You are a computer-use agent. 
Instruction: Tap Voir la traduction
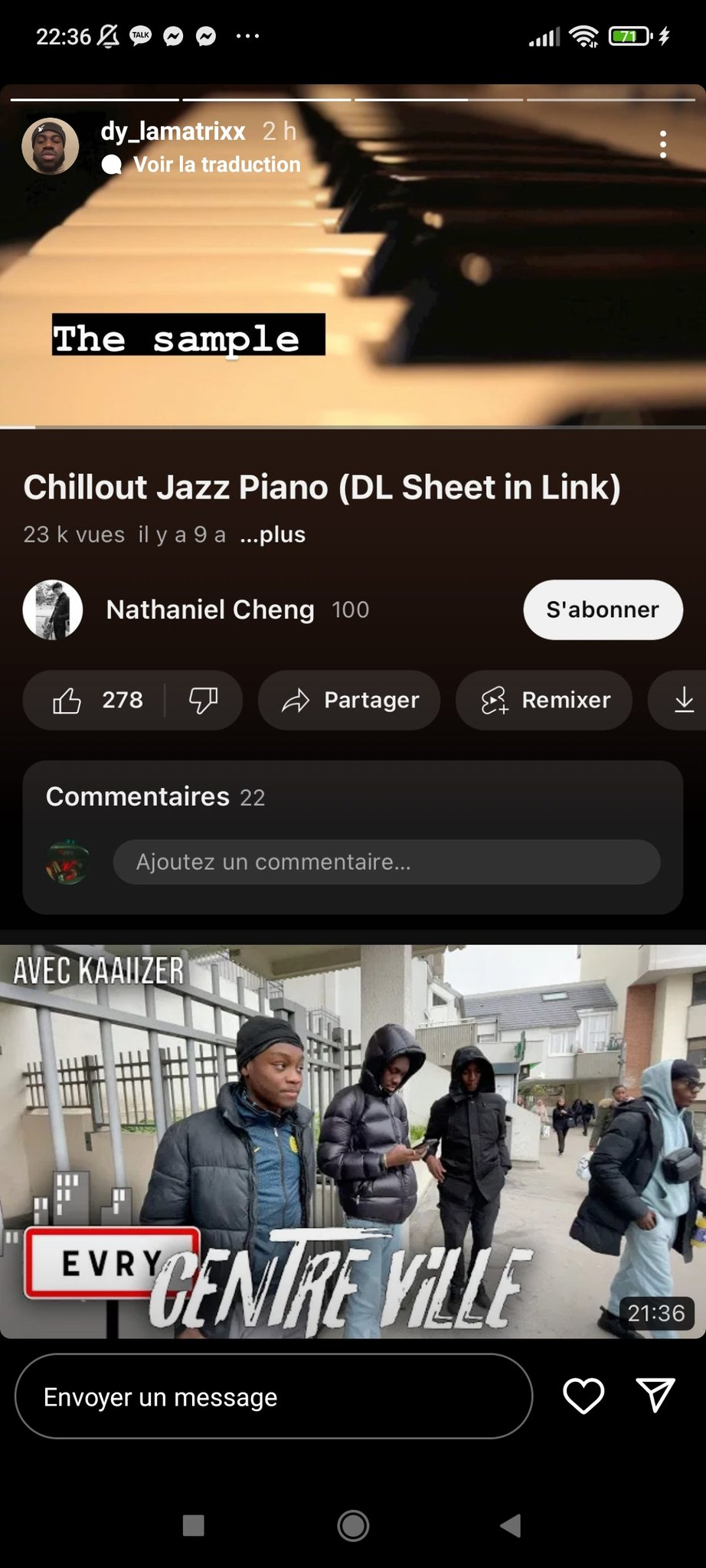pyautogui.click(x=217, y=165)
